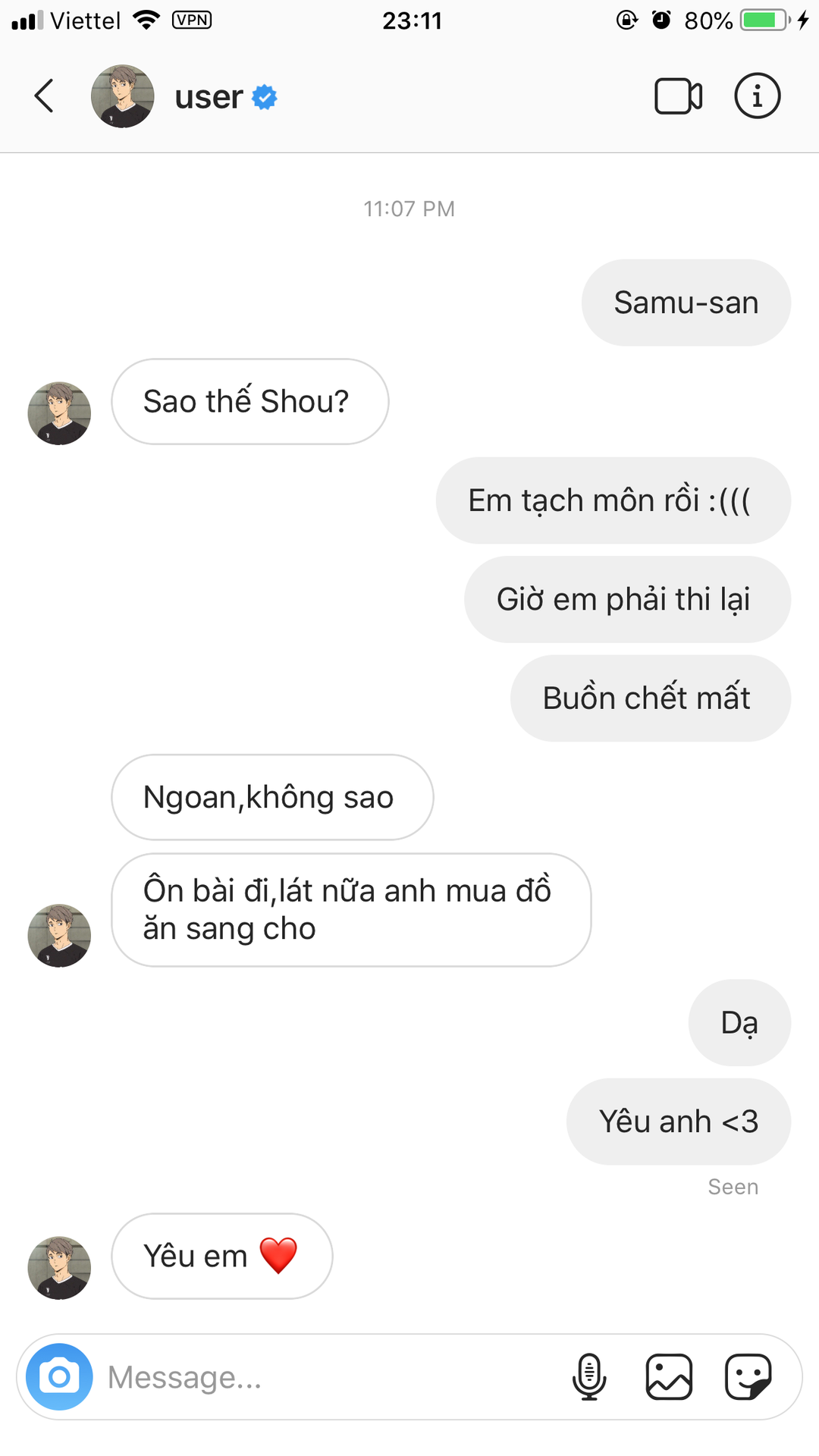The height and width of the screenshot is (1456, 819).
Task: Tap avatar beside "Yêu em" message
Action: (x=59, y=1268)
